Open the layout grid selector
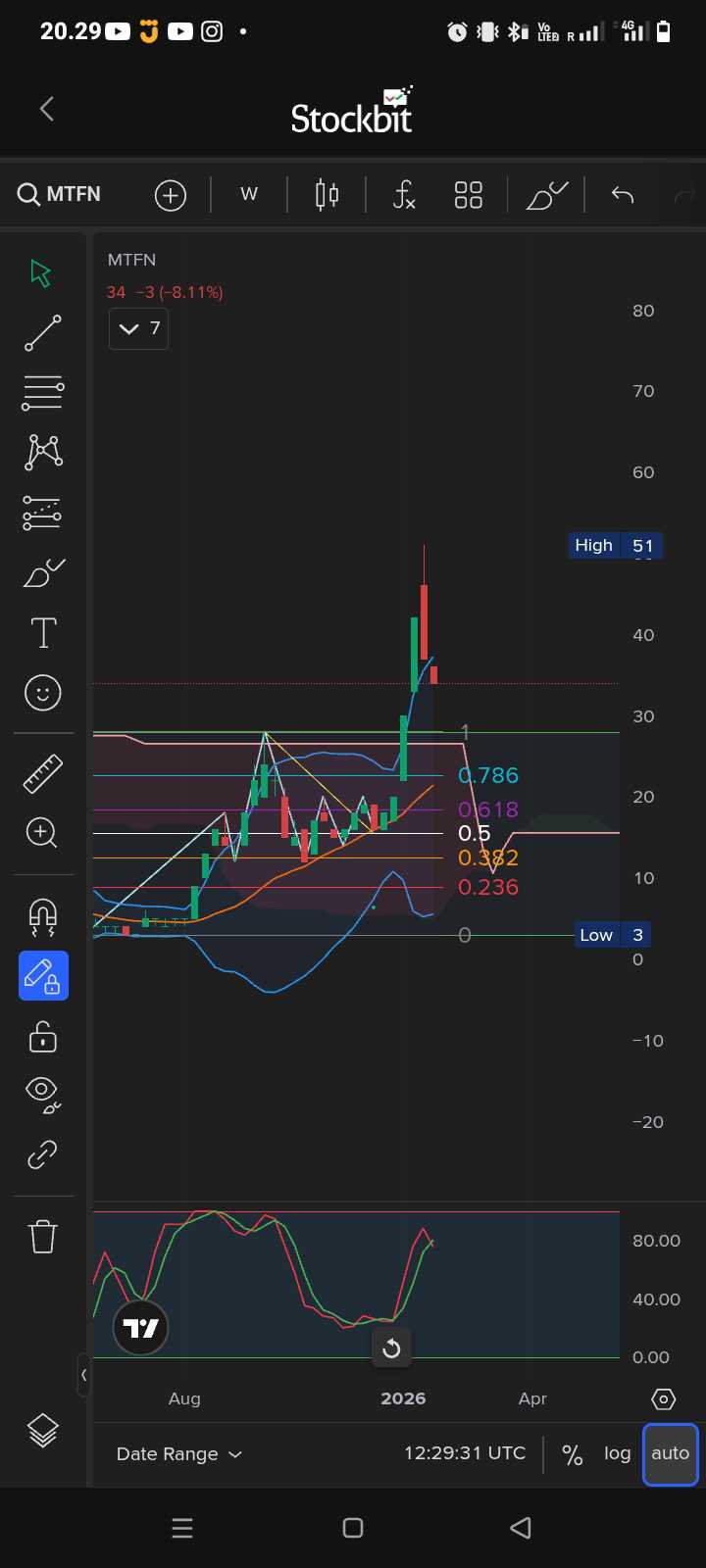Screen dimensions: 706x1568 click(x=468, y=195)
